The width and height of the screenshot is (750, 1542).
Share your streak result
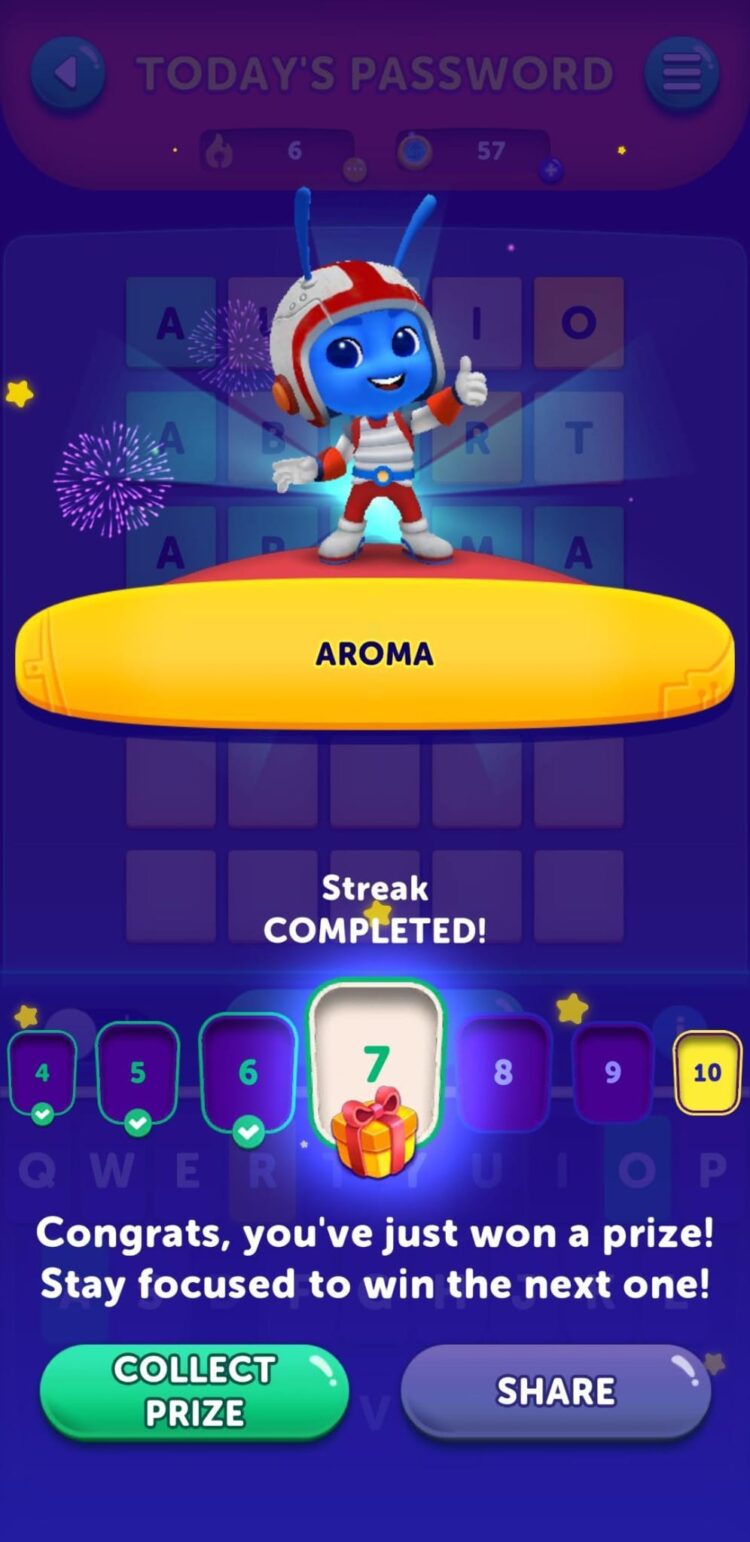556,1391
